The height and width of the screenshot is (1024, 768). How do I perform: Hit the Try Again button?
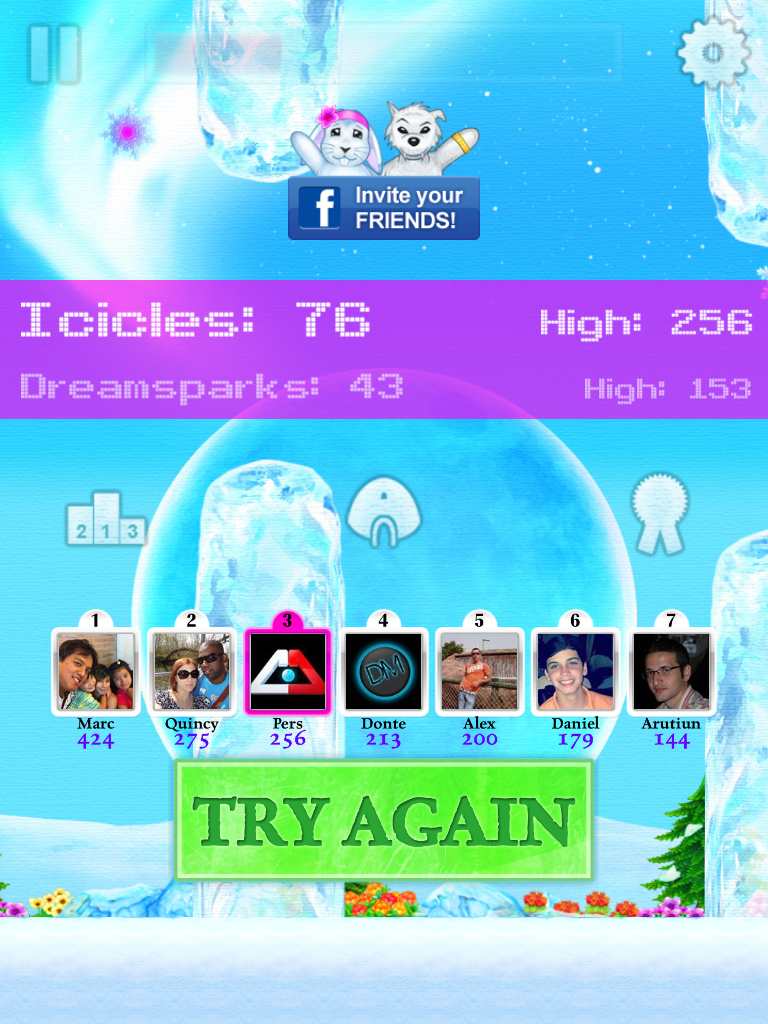click(384, 821)
